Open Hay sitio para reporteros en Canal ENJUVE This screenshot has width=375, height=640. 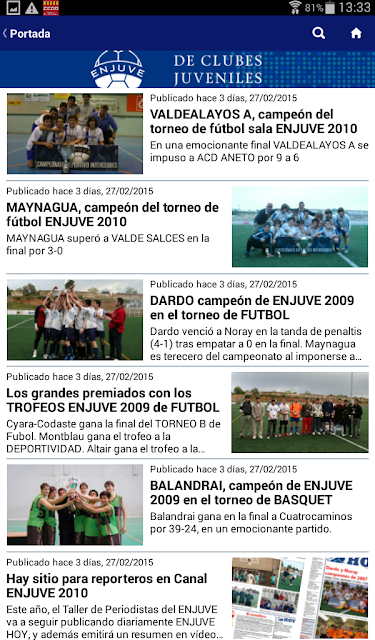click(x=187, y=596)
